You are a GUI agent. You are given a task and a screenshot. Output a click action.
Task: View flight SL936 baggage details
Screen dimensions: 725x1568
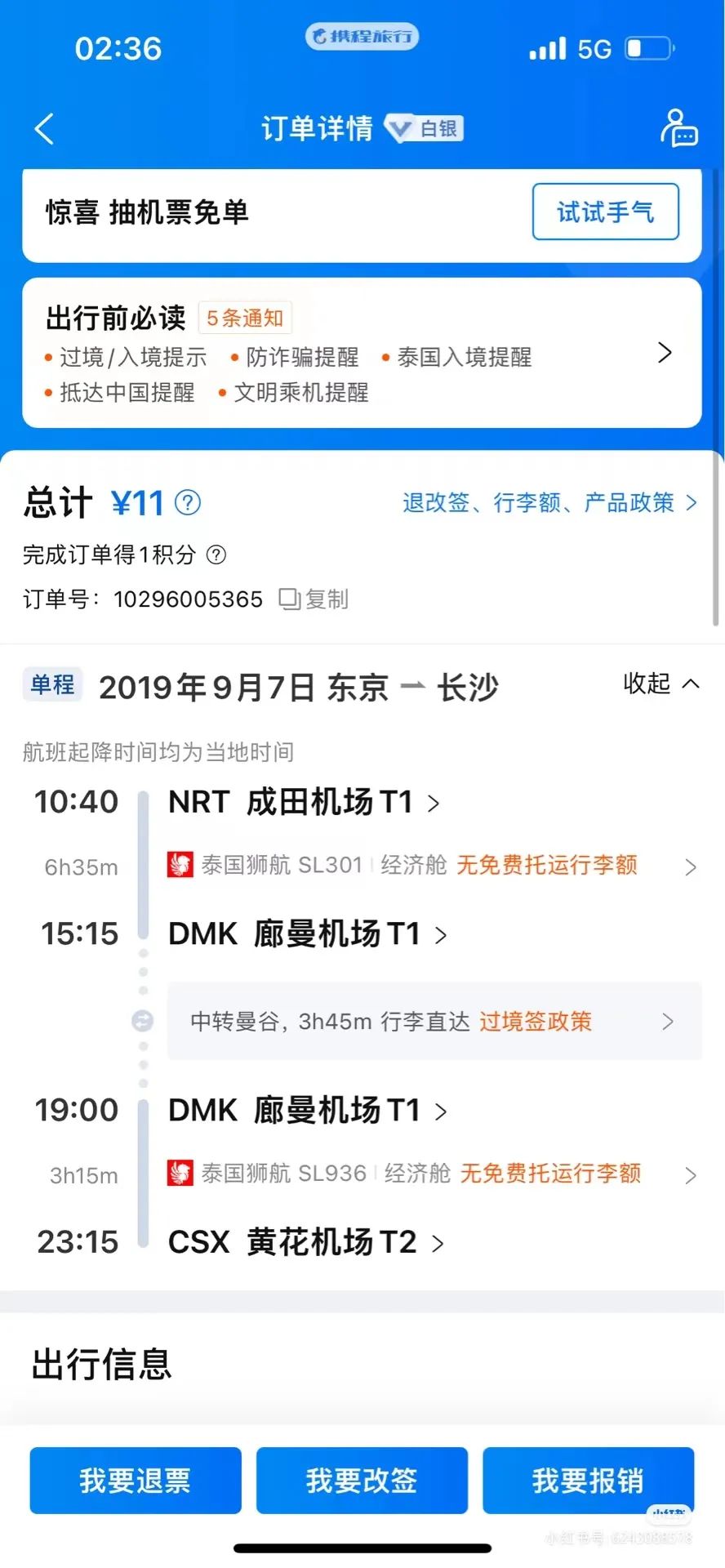(x=433, y=1174)
